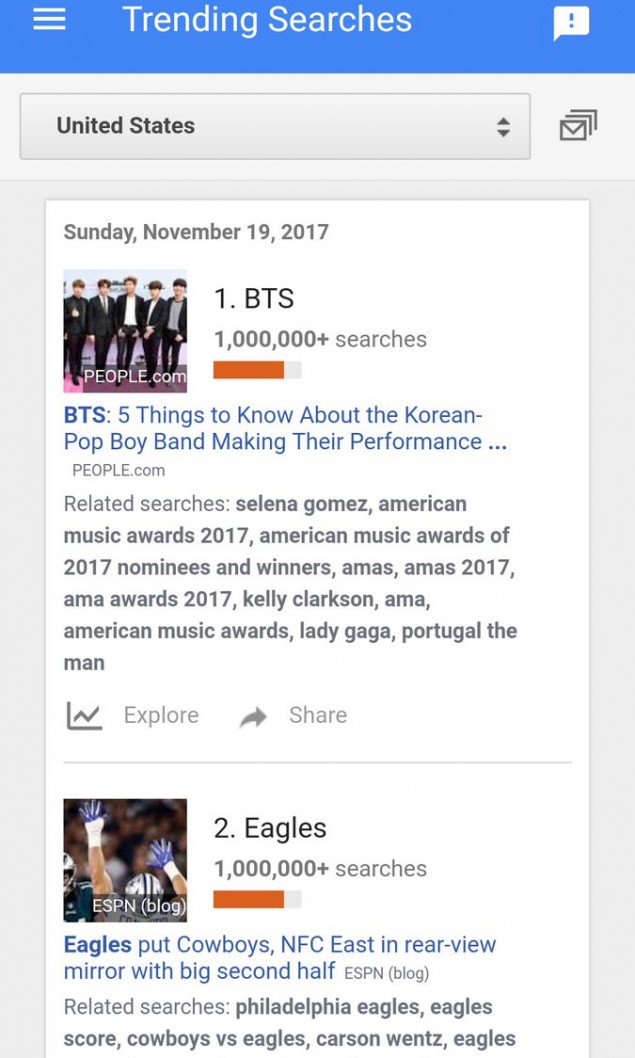Open the BTS PEOPLE.com thumbnail image
The width and height of the screenshot is (635, 1058).
(x=125, y=331)
